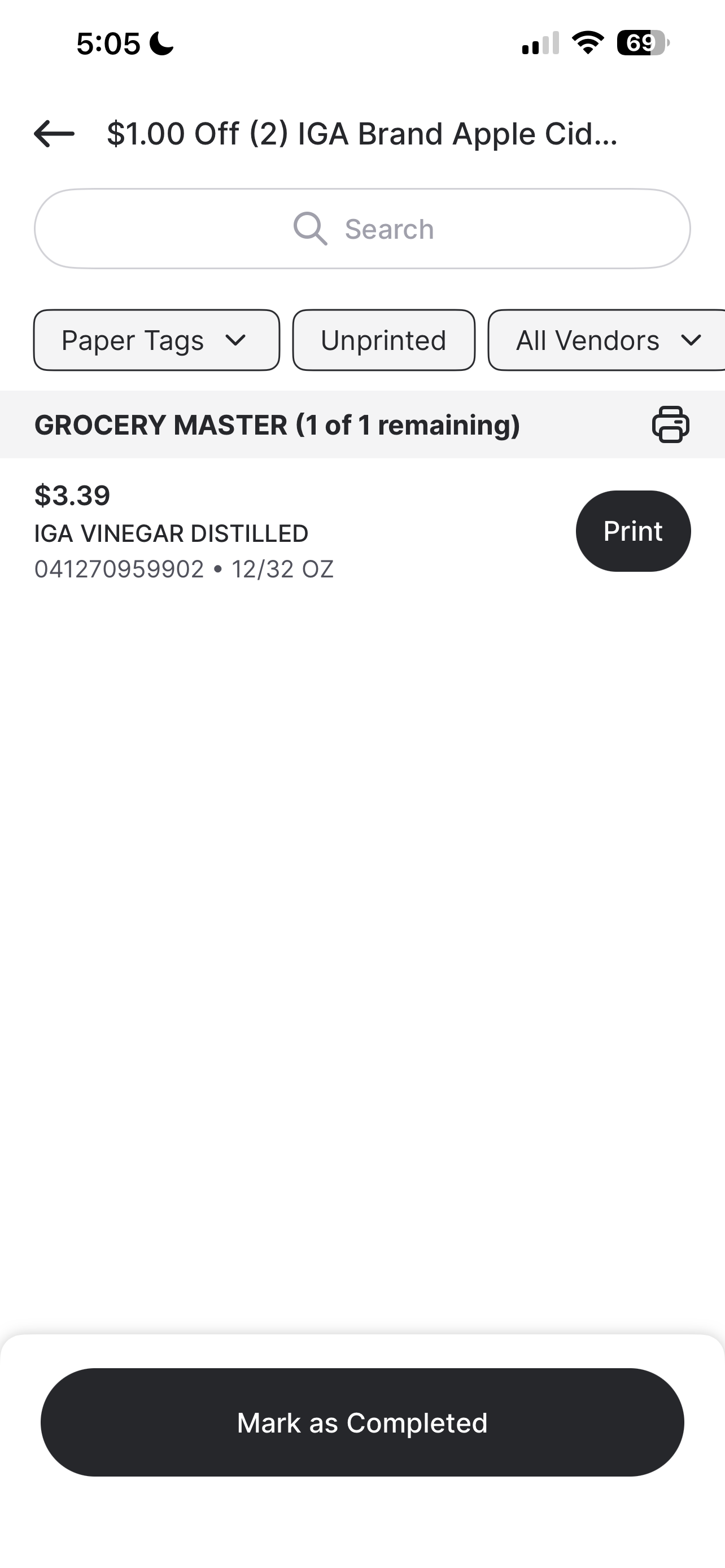This screenshot has width=725, height=1568.
Task: Expand the Paper Tags dropdown
Action: click(156, 340)
